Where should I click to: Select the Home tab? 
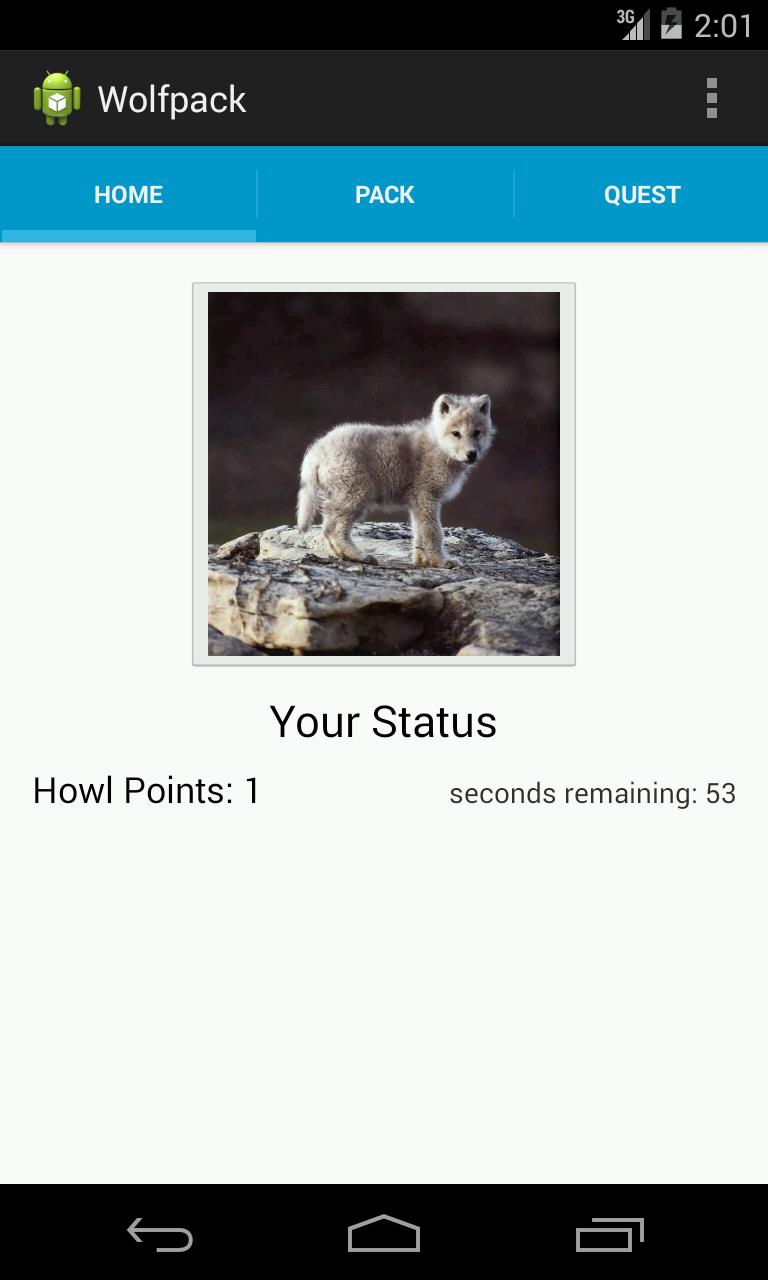click(x=128, y=194)
